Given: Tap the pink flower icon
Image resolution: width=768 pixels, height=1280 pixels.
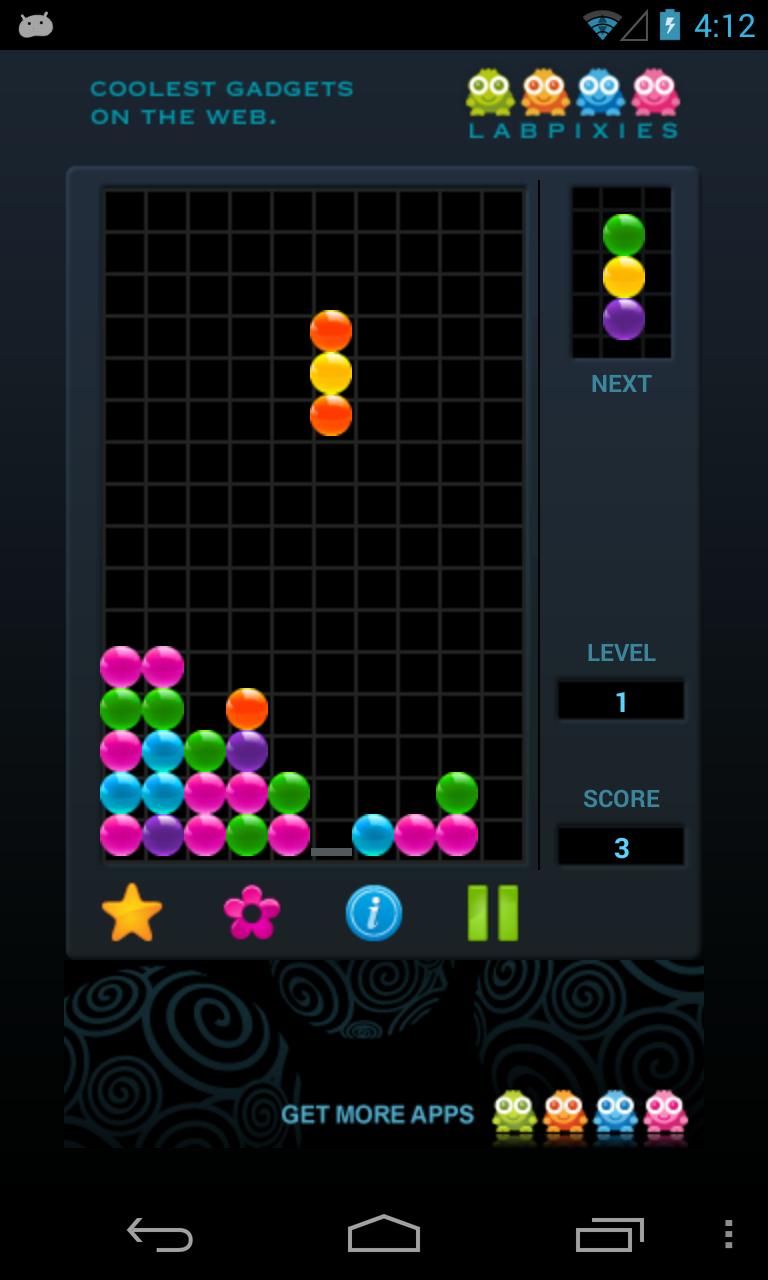Looking at the screenshot, I should point(252,912).
